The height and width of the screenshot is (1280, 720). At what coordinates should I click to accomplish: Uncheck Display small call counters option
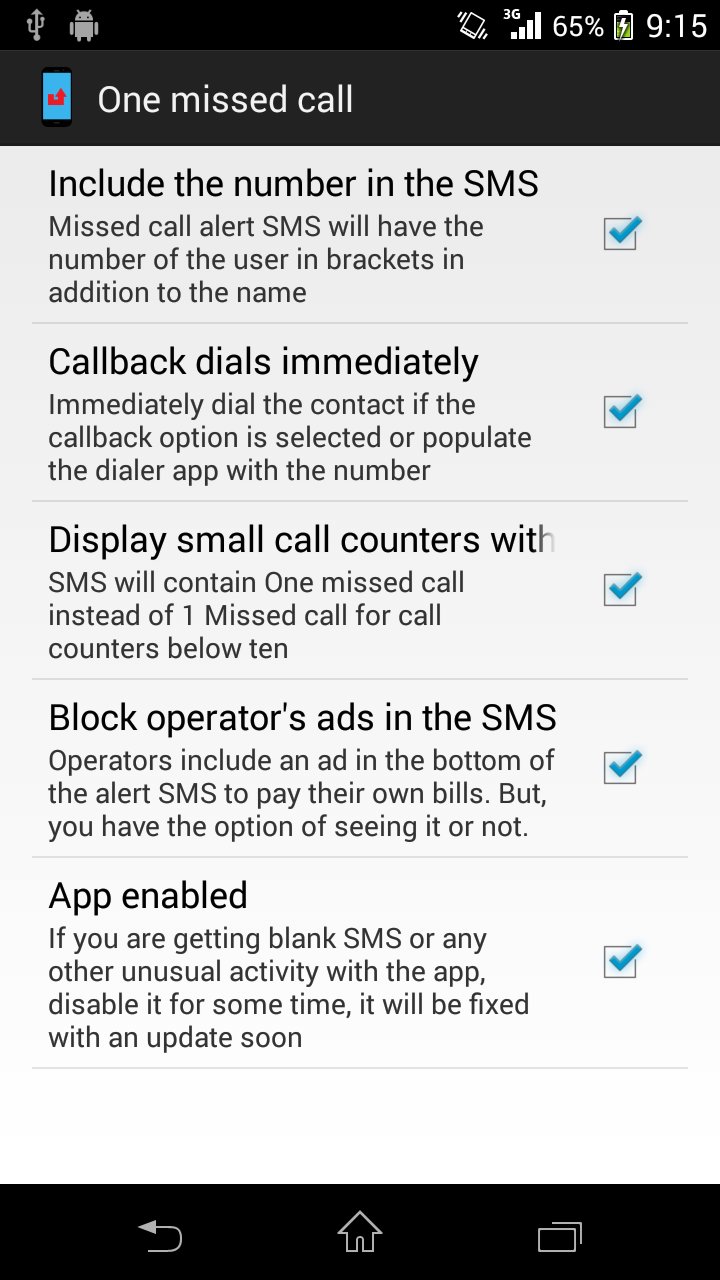[x=620, y=590]
